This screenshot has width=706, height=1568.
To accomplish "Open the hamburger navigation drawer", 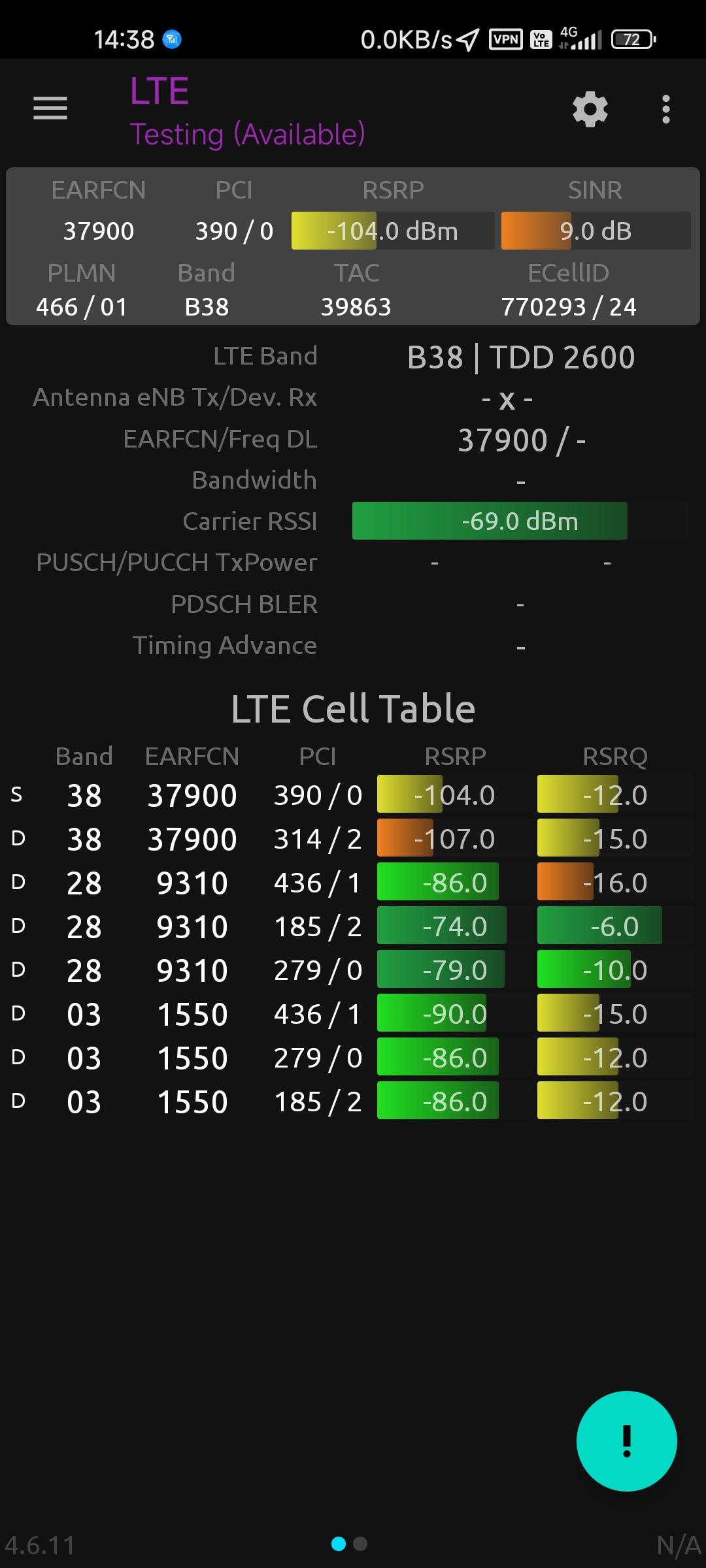I will (50, 108).
